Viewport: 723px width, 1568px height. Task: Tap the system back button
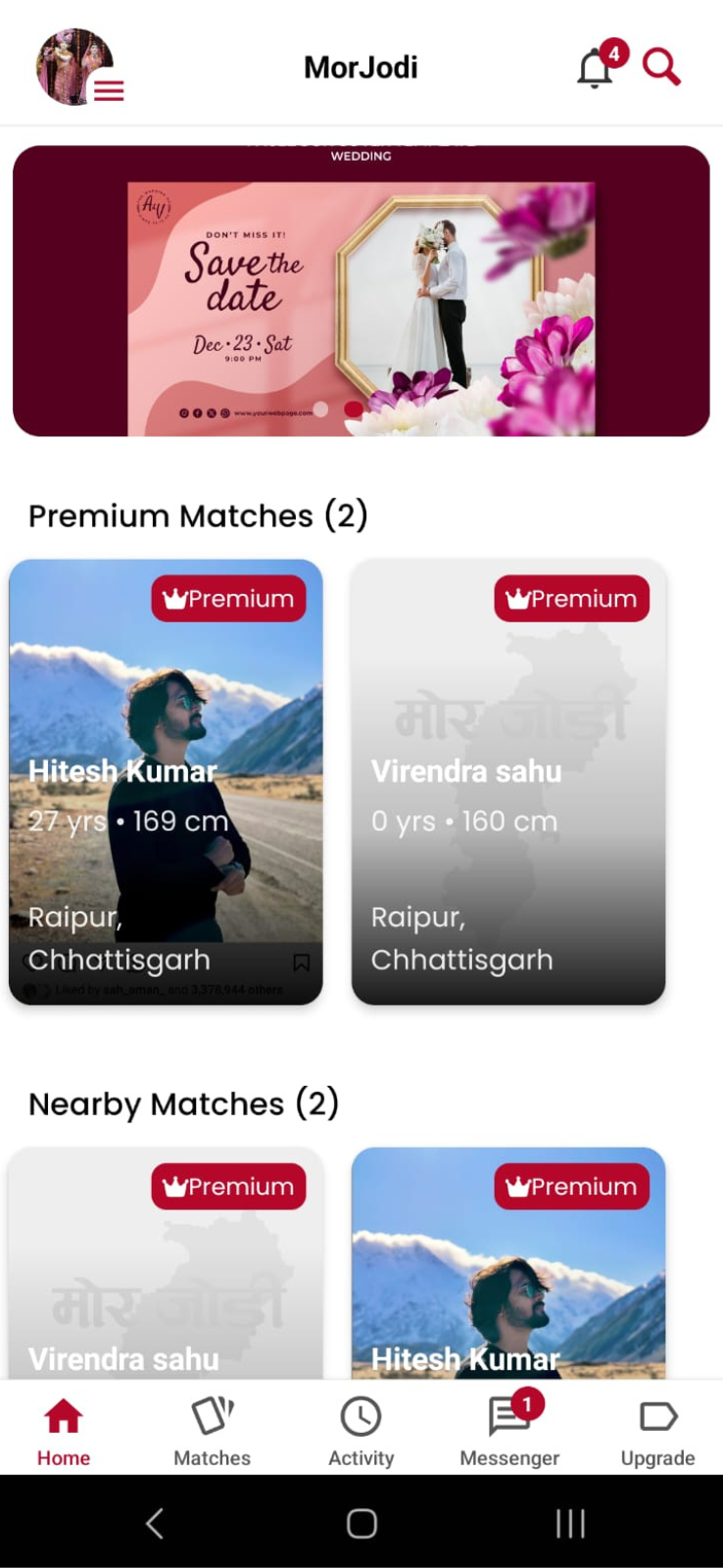click(154, 1523)
